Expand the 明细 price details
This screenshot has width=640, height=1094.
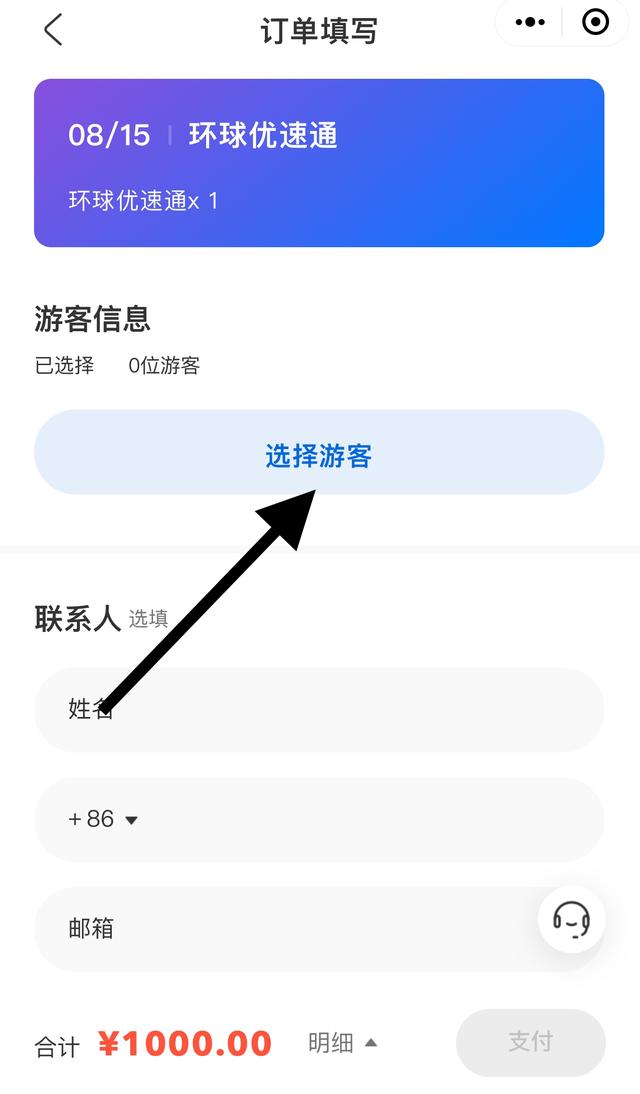click(x=342, y=1043)
